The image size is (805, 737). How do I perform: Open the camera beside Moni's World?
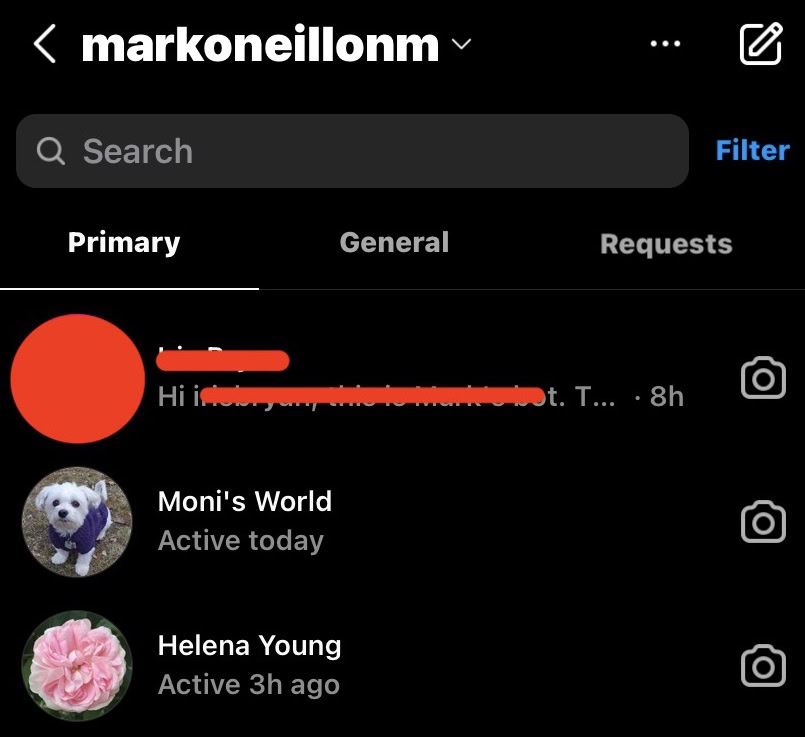762,522
